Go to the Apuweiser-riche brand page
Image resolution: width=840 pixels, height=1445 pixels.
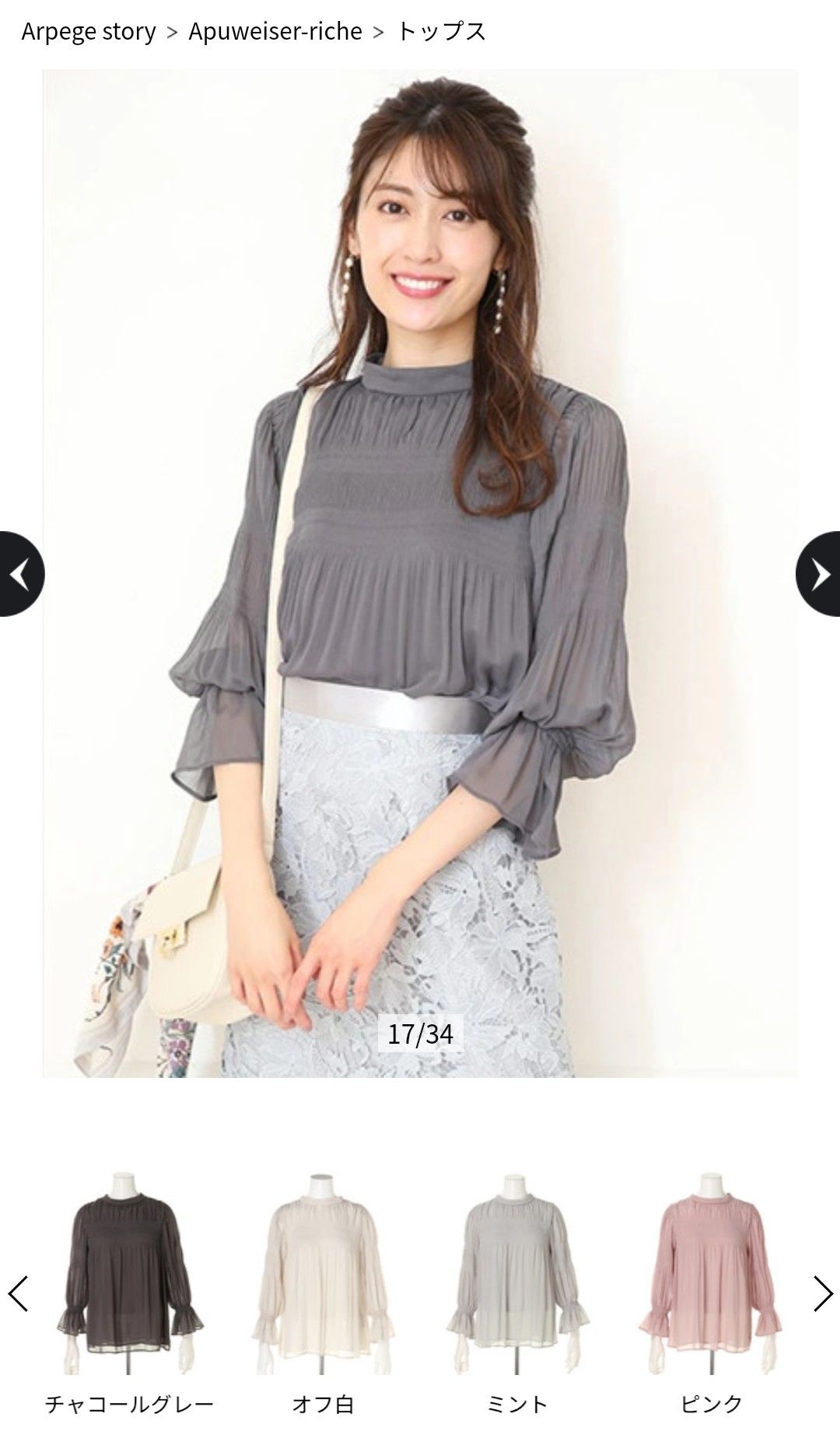[275, 32]
